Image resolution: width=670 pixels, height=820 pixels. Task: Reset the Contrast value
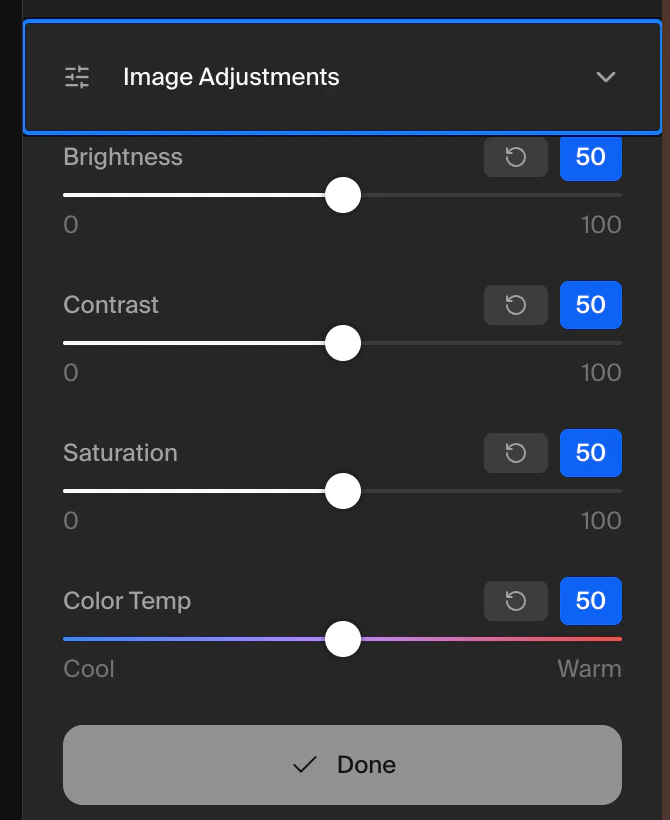tap(516, 305)
